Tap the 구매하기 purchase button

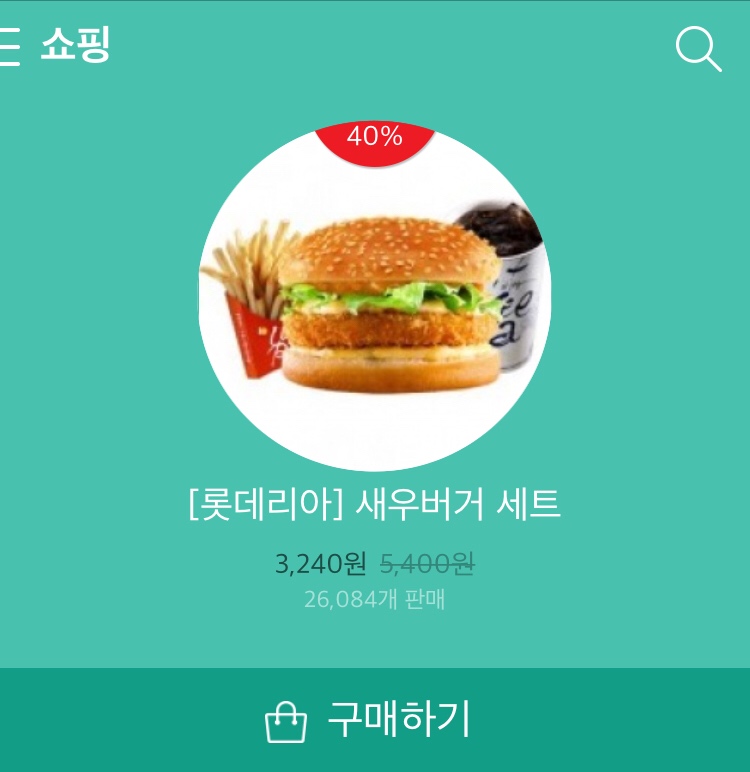tap(375, 720)
